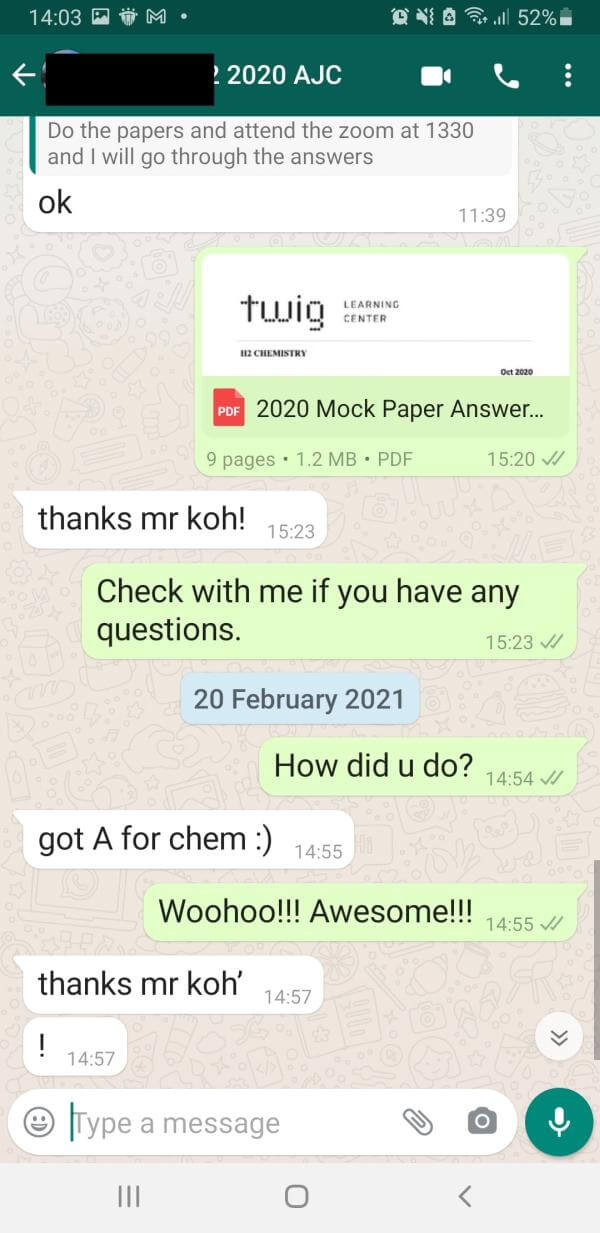Start a video call
Image resolution: width=600 pixels, height=1233 pixels.
436,75
